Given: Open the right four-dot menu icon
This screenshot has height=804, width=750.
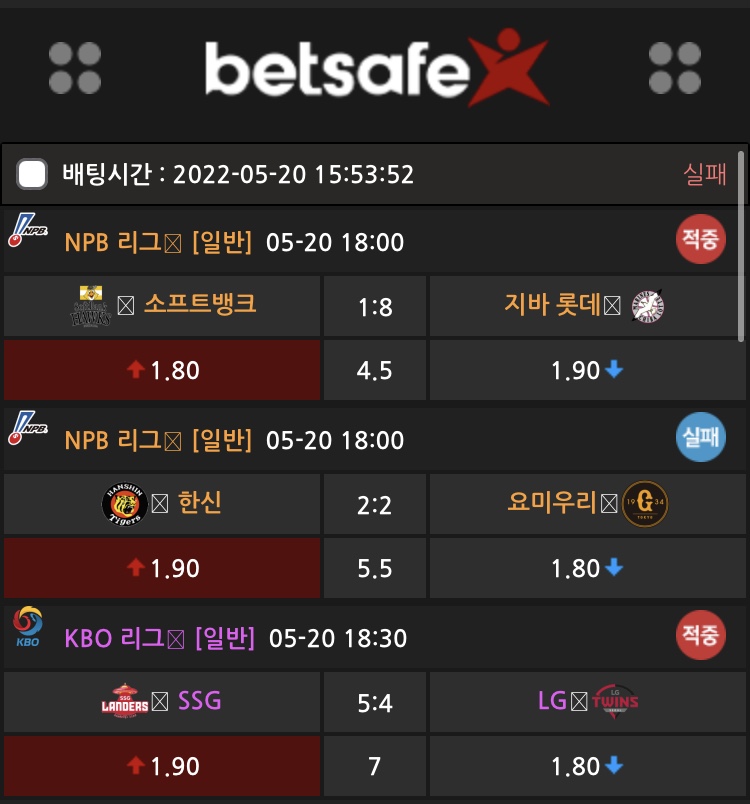Looking at the screenshot, I should point(675,68).
